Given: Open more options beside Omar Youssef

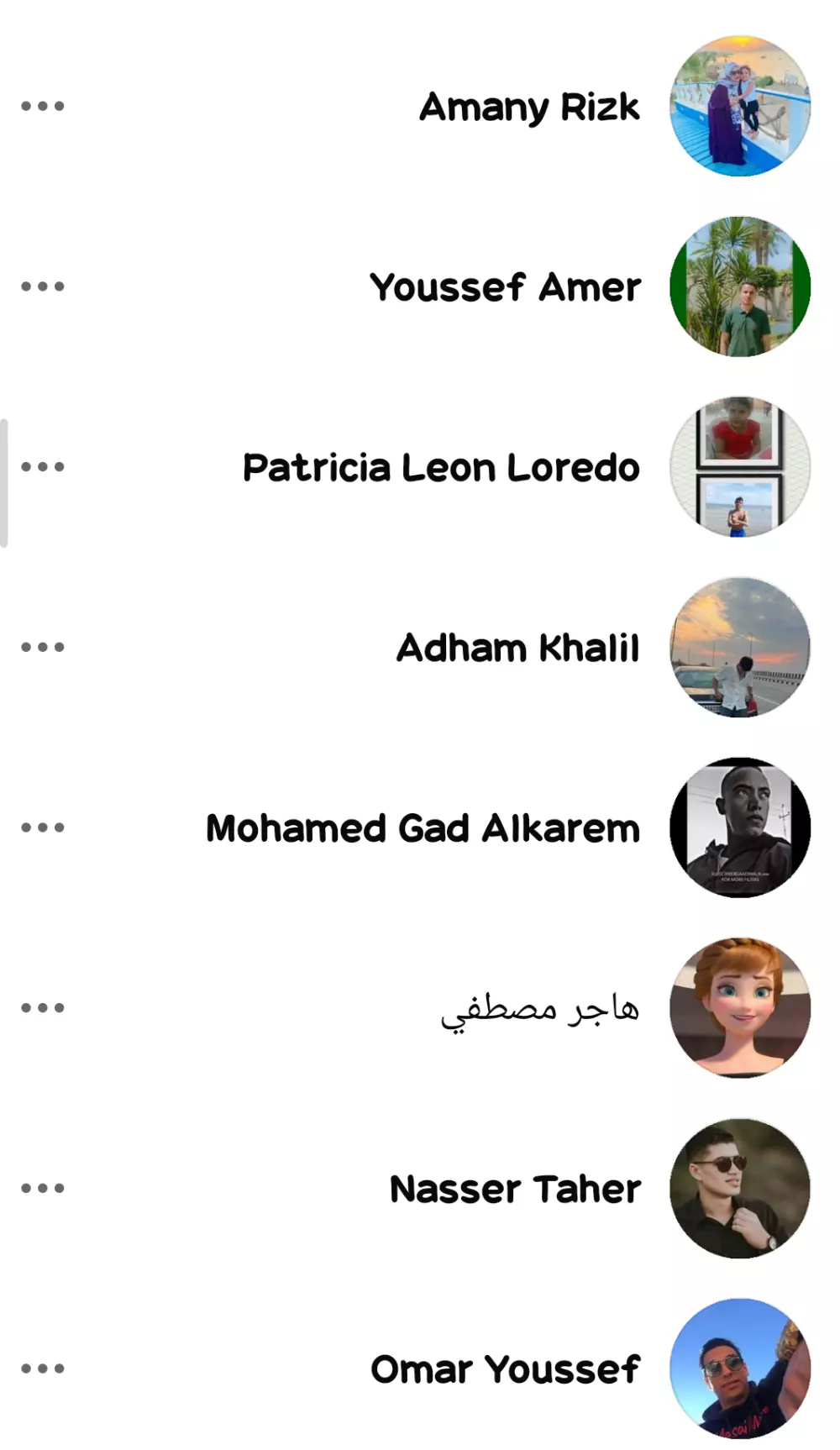Looking at the screenshot, I should click(x=43, y=1369).
